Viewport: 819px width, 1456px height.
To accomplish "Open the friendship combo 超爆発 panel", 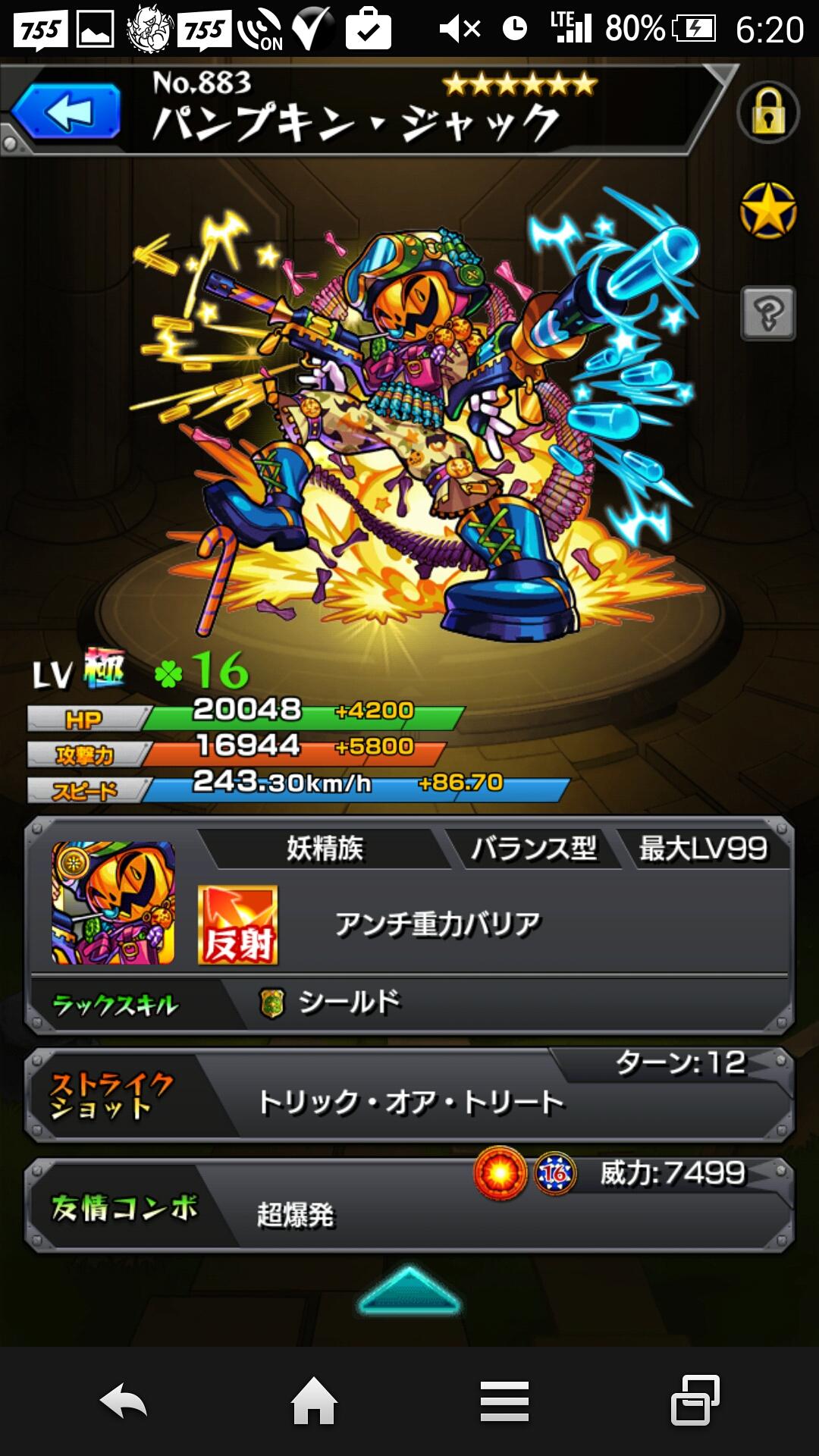I will point(409,1207).
